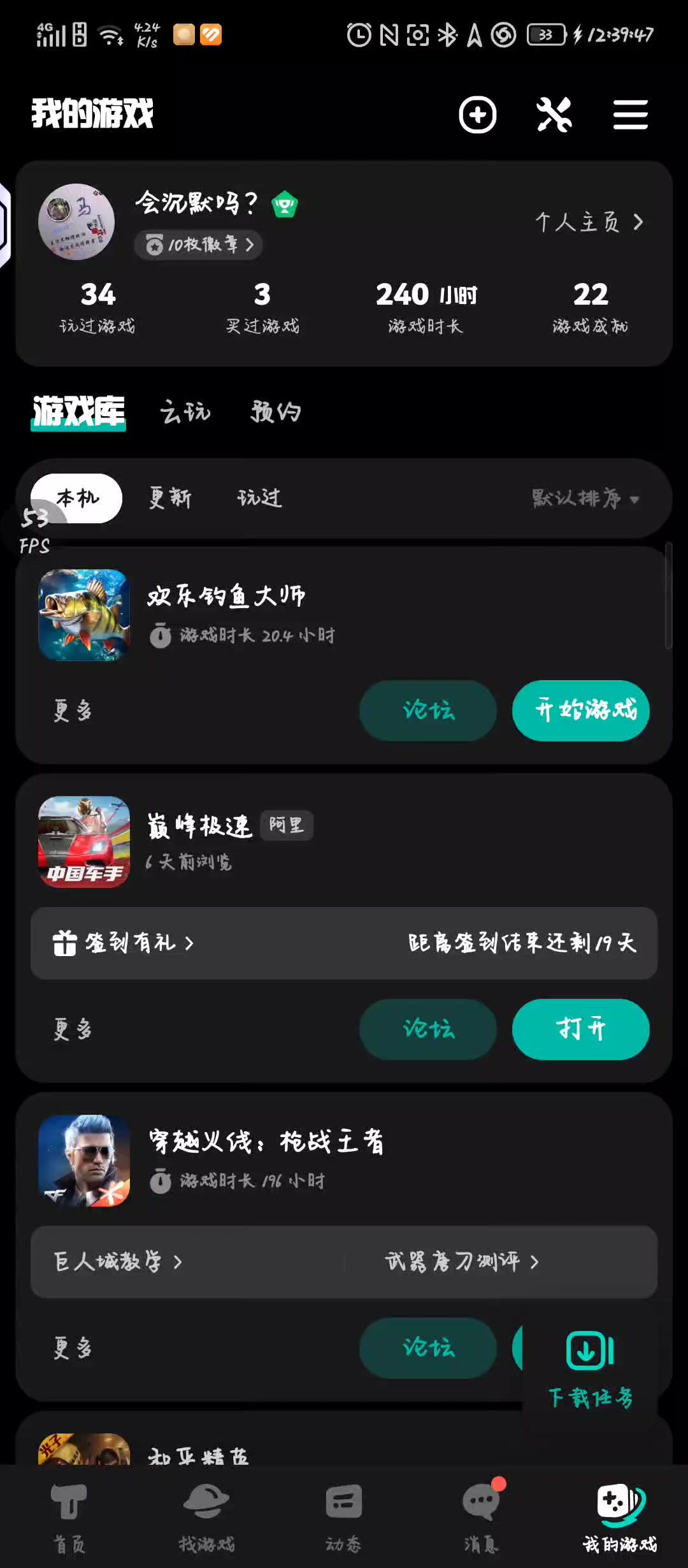
Task: View the 10枚徽章 badges
Action: click(199, 245)
